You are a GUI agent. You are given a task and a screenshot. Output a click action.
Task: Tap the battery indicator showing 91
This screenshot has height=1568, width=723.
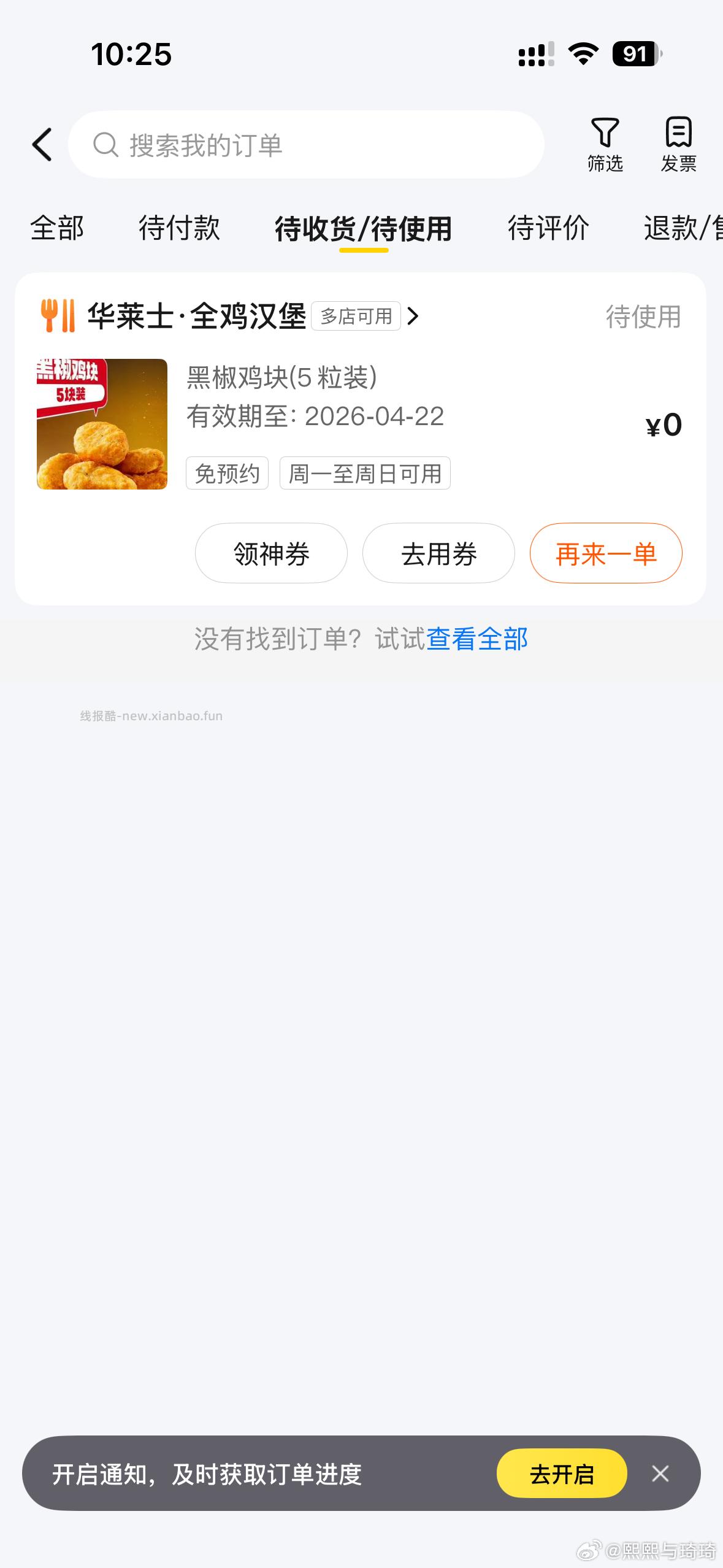pyautogui.click(x=636, y=55)
